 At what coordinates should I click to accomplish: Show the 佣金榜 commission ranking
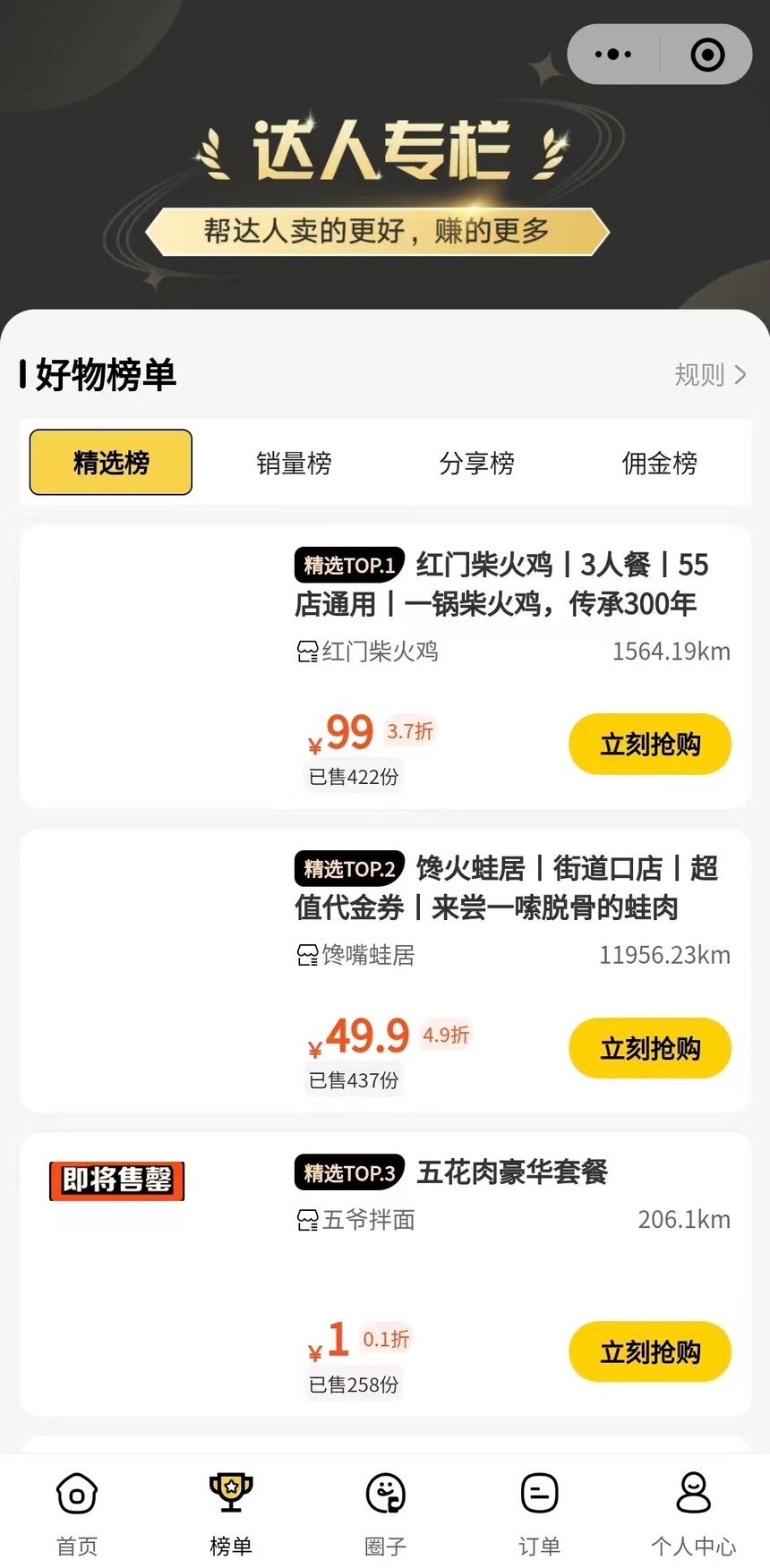pyautogui.click(x=659, y=463)
